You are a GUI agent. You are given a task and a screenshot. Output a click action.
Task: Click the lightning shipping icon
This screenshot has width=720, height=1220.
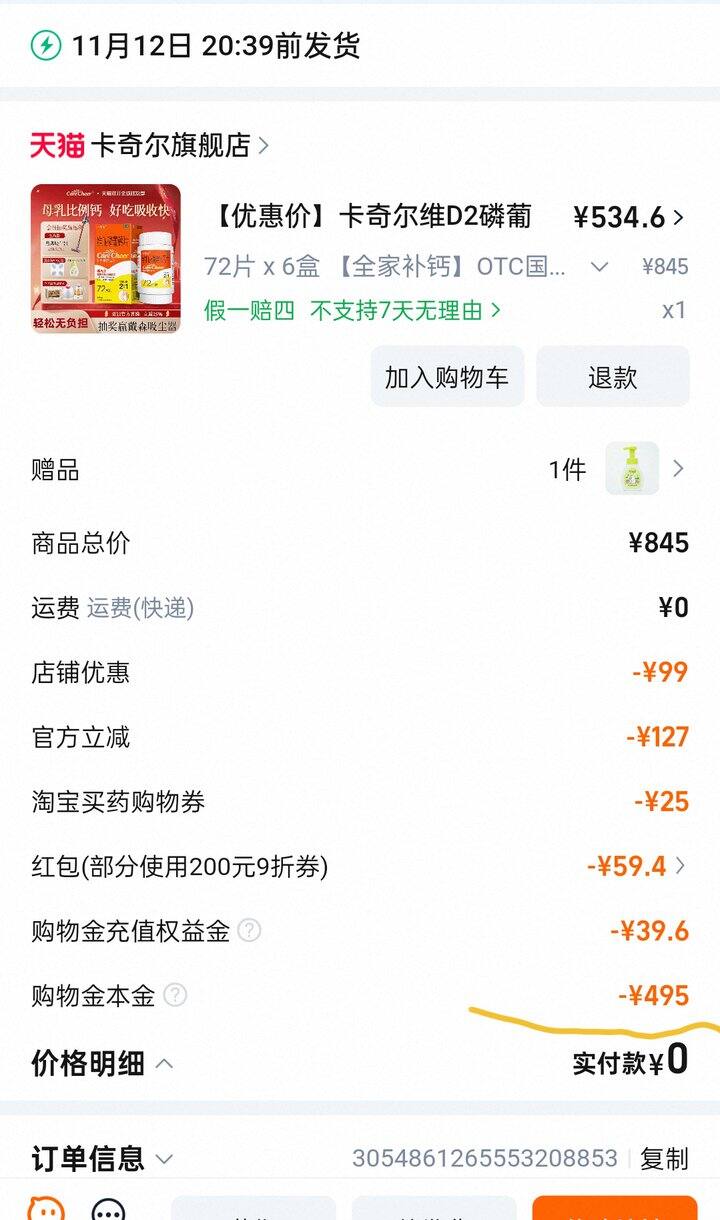point(46,44)
